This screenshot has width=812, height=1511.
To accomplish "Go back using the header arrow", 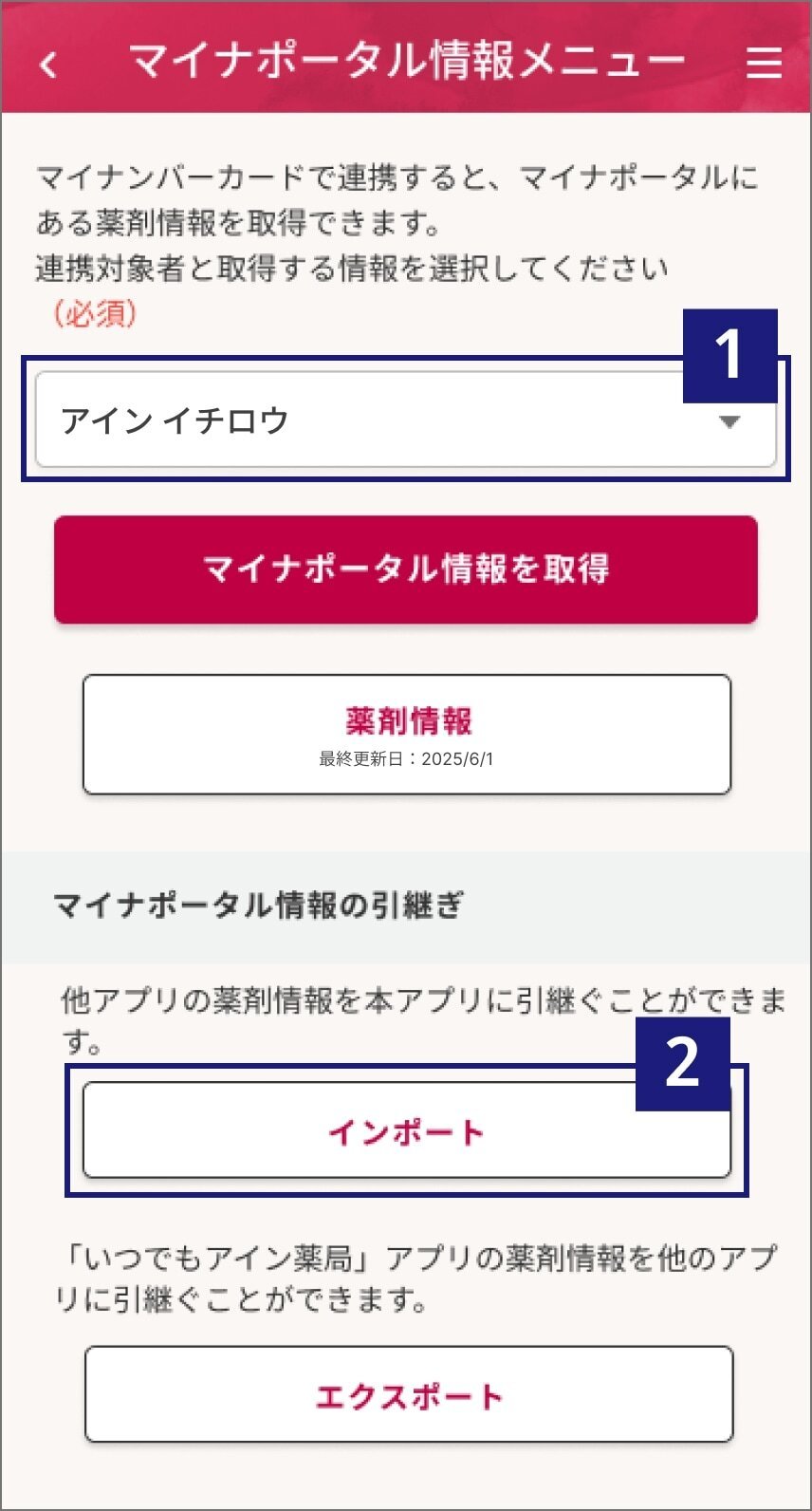I will [48, 65].
